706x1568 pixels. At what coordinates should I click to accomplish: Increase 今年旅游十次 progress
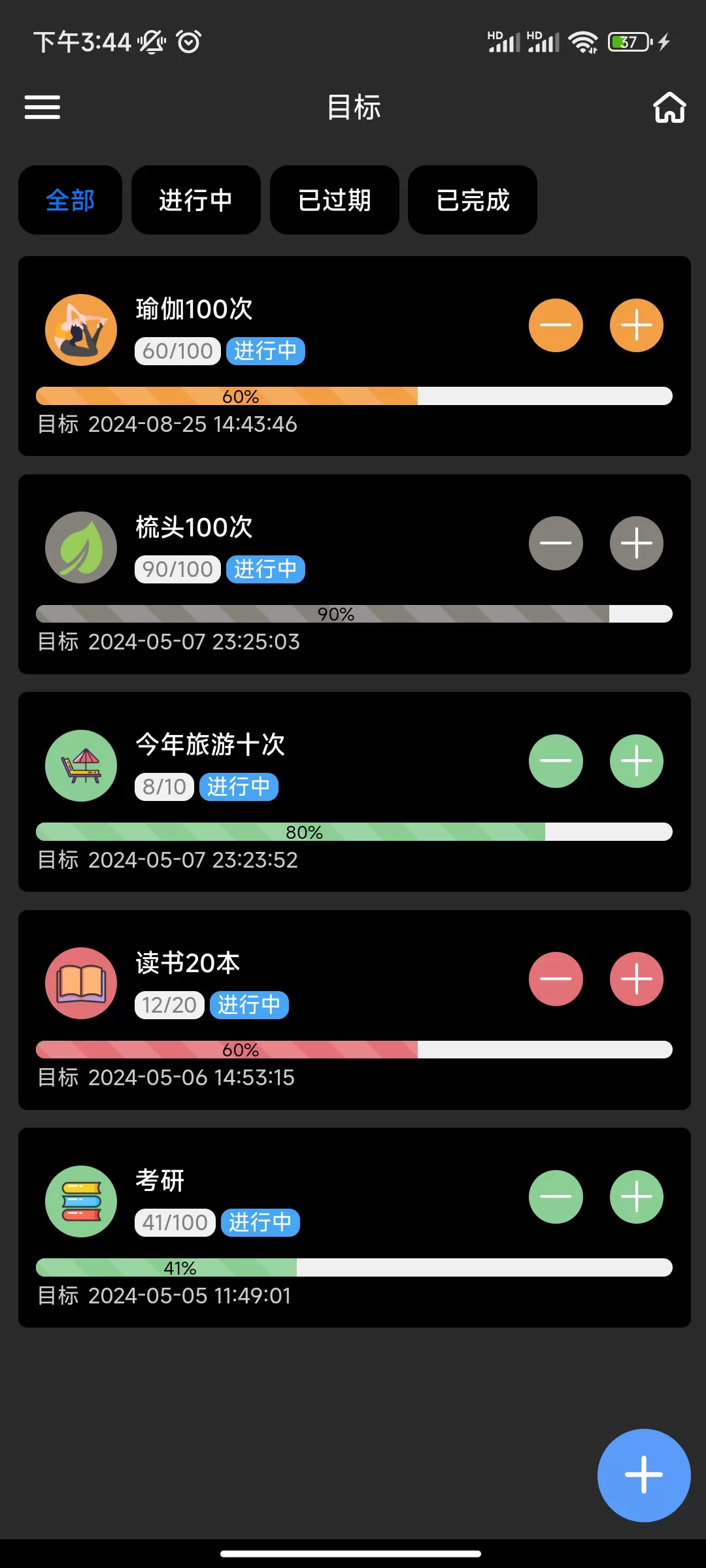click(x=636, y=761)
